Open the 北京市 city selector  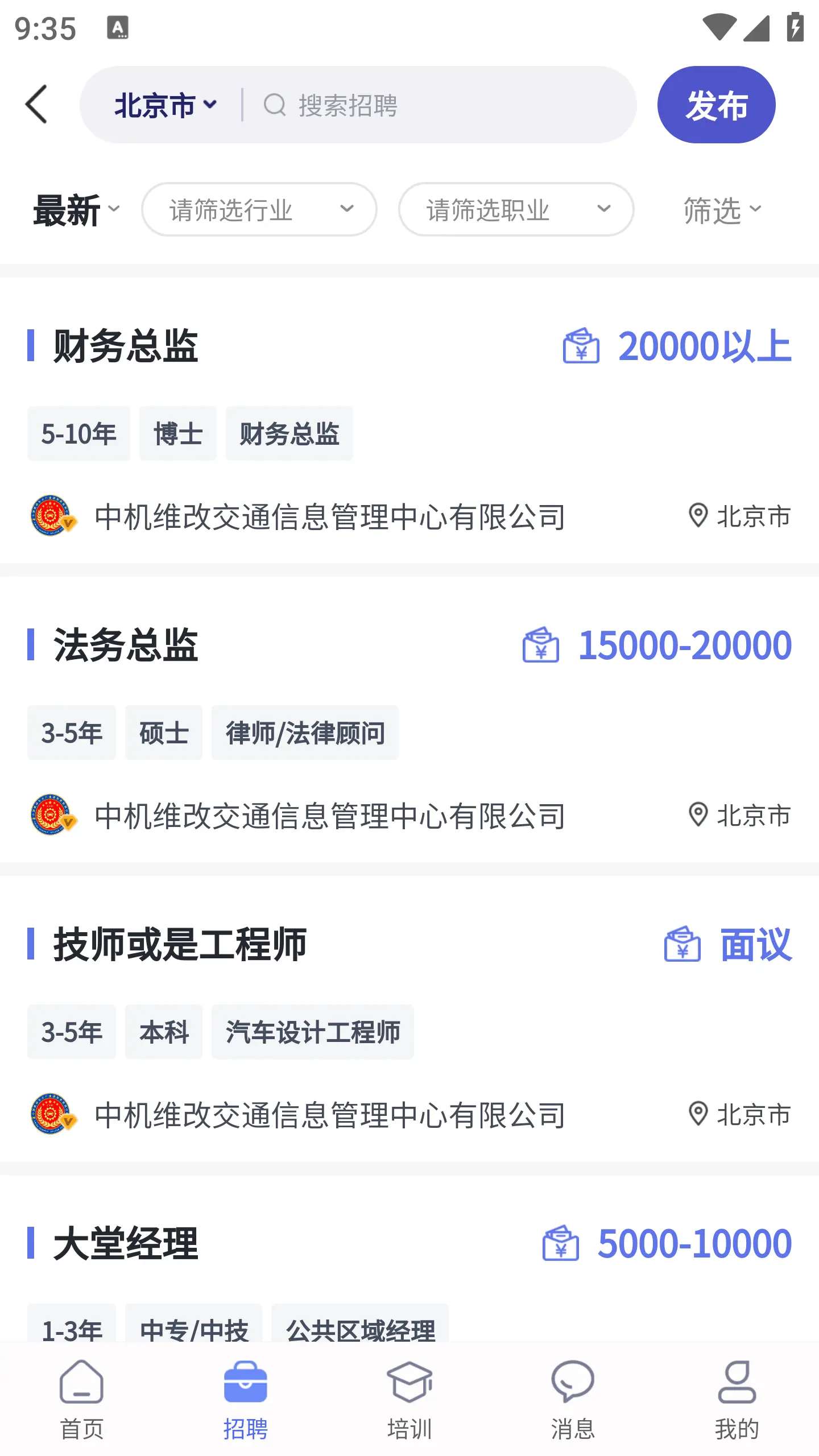pos(166,104)
